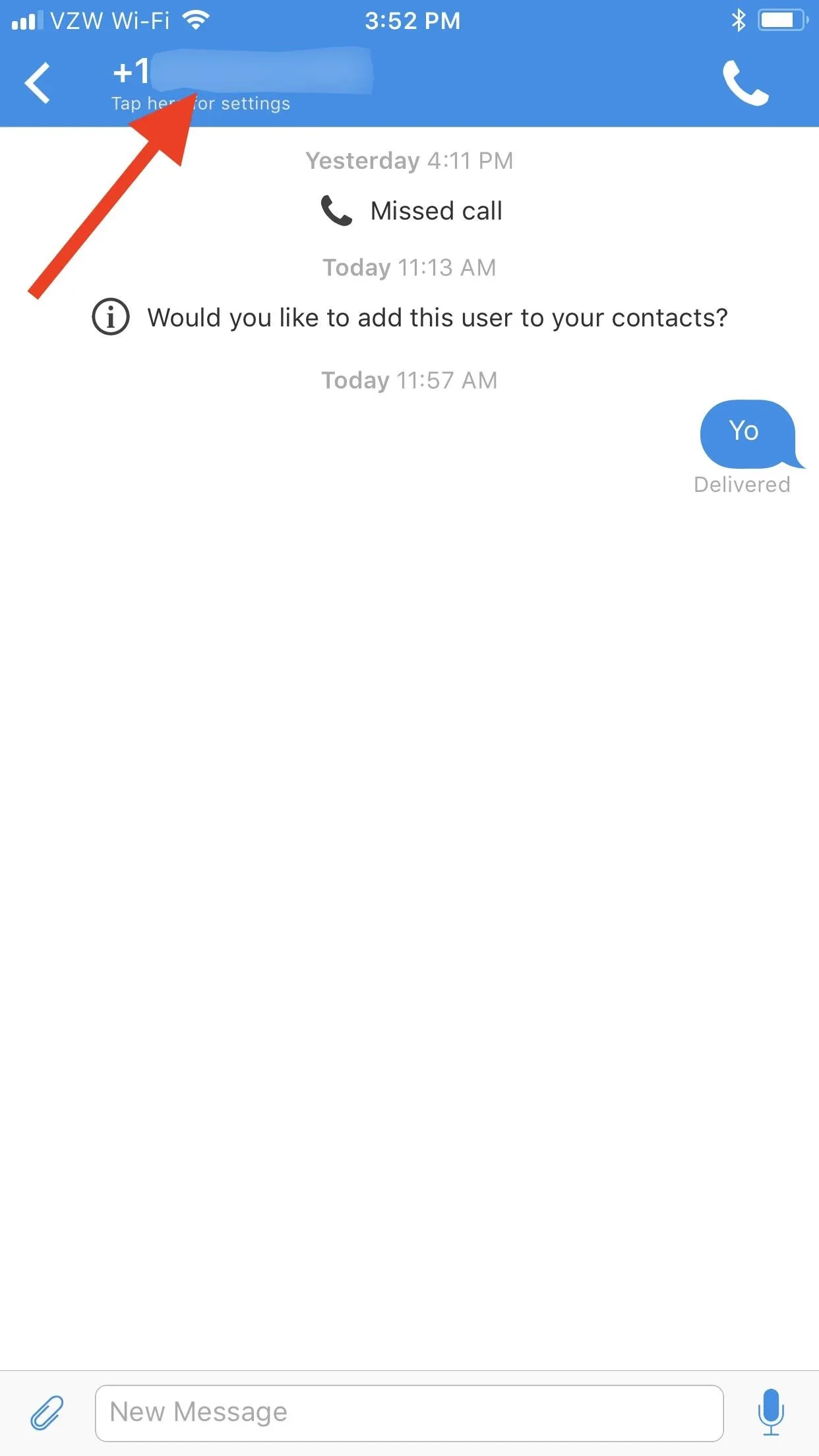Call this number with the phone icon
The width and height of the screenshot is (819, 1456).
click(745, 83)
